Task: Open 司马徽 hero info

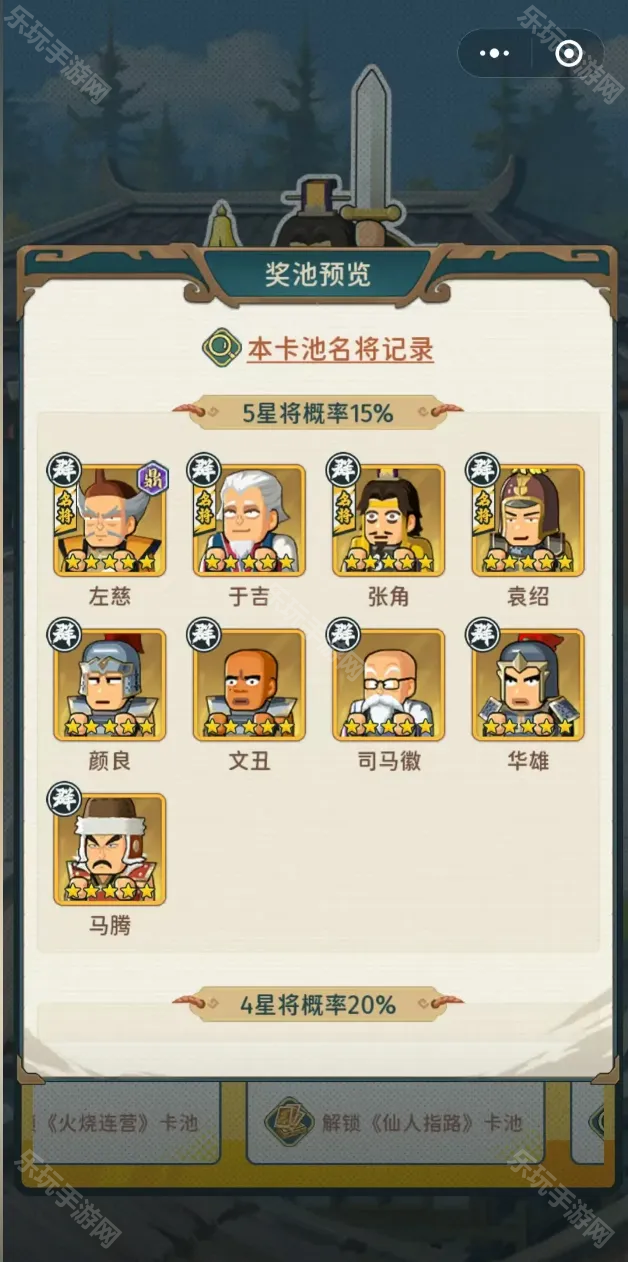Action: click(388, 685)
